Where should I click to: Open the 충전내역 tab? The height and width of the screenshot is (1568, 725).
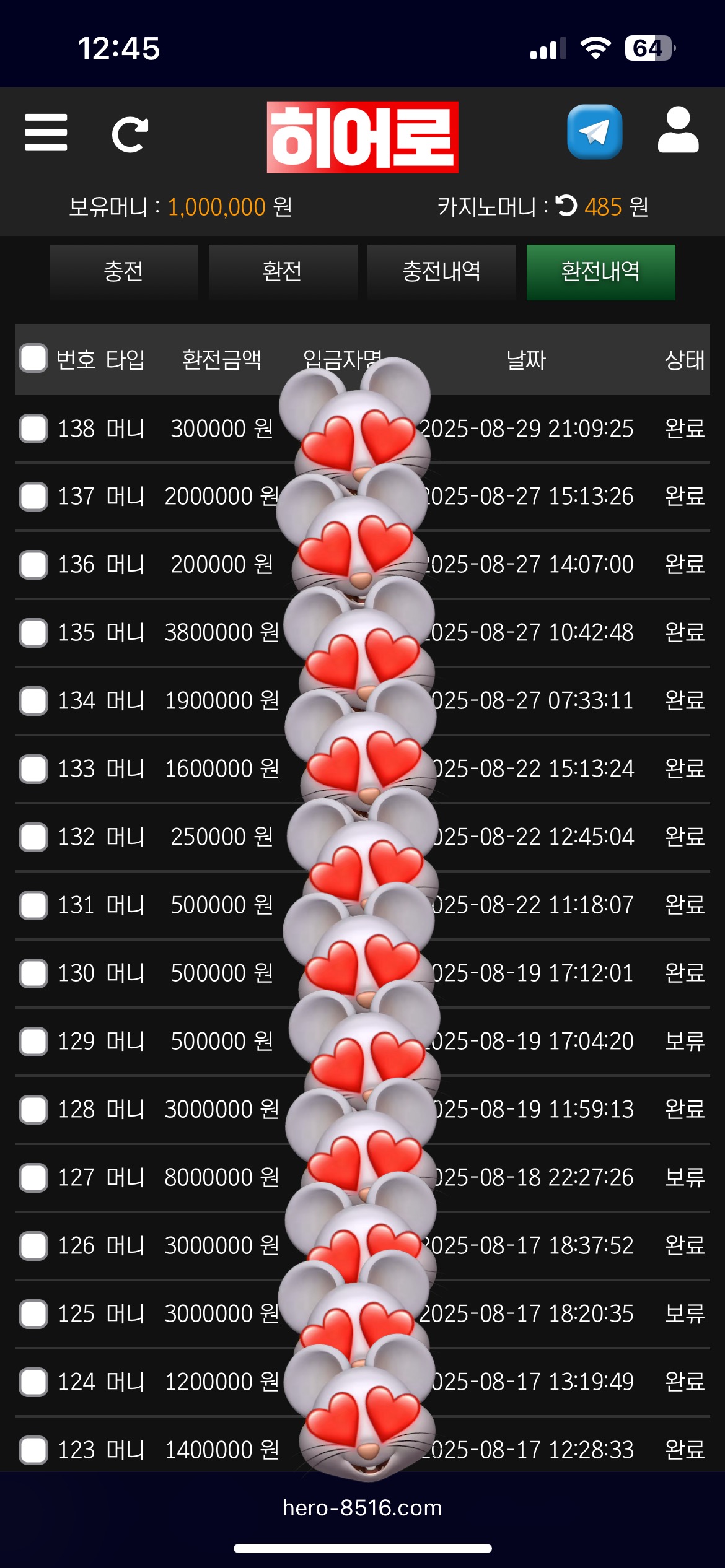point(441,272)
